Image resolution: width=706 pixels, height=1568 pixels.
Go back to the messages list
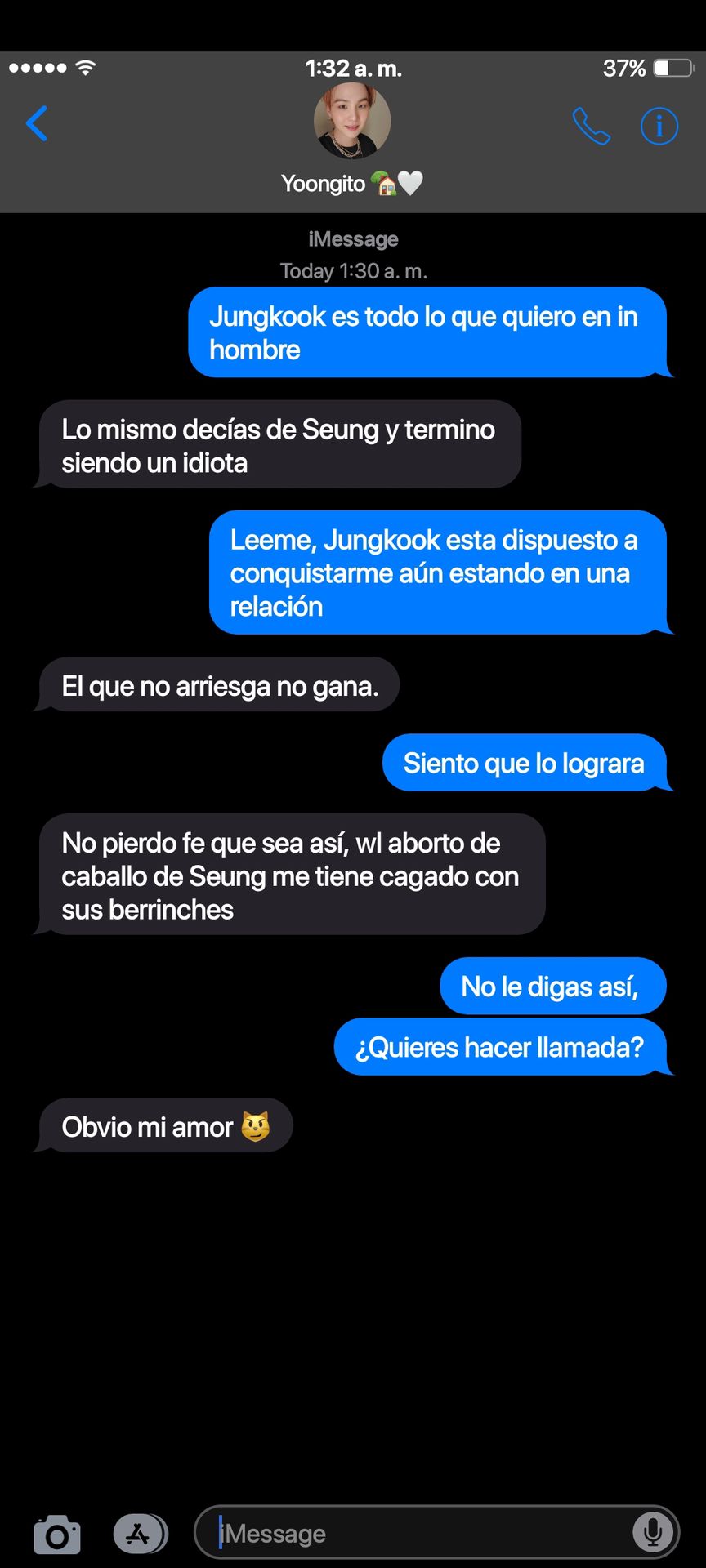tap(37, 124)
